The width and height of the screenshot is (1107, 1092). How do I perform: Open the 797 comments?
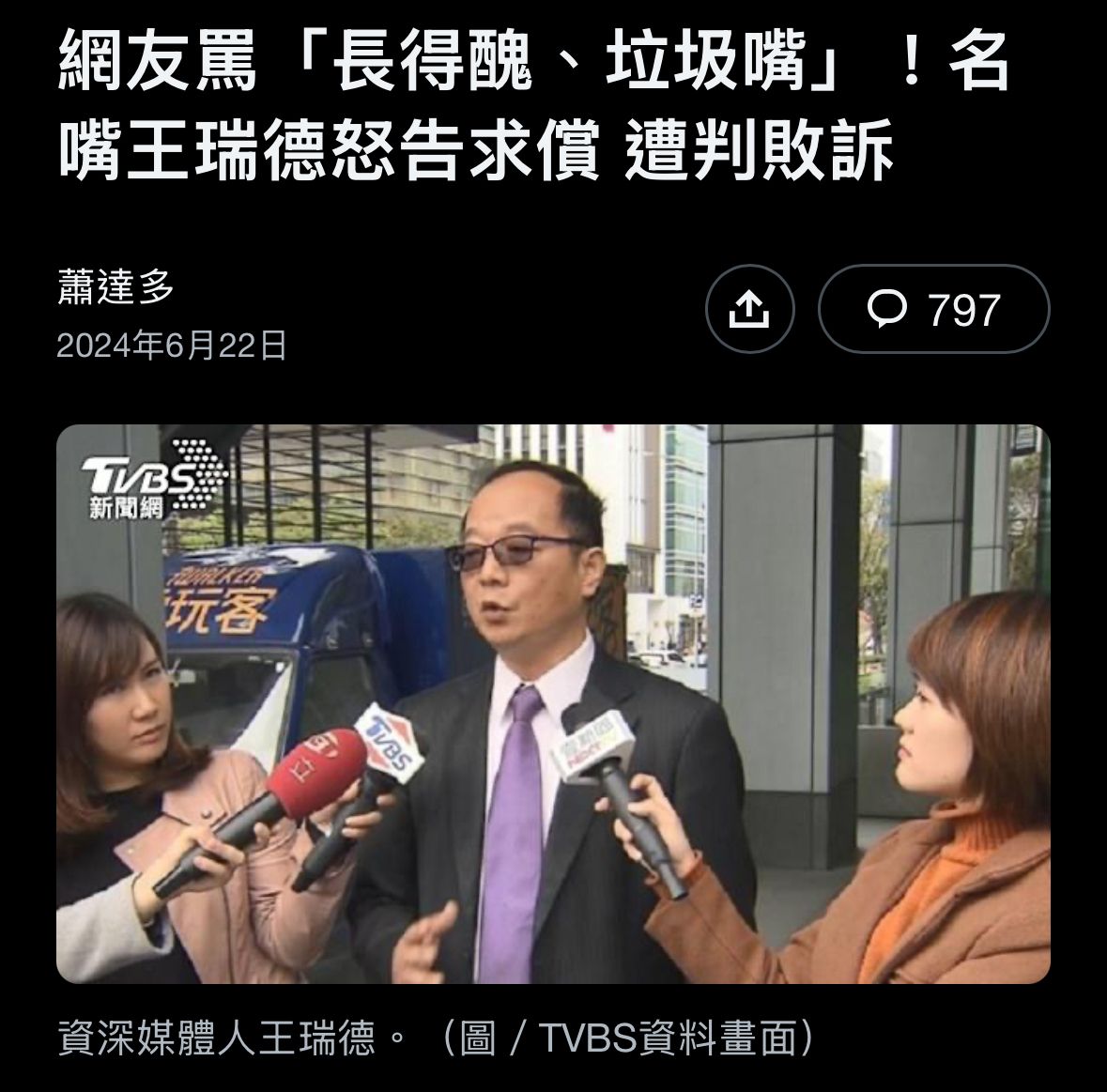point(933,309)
